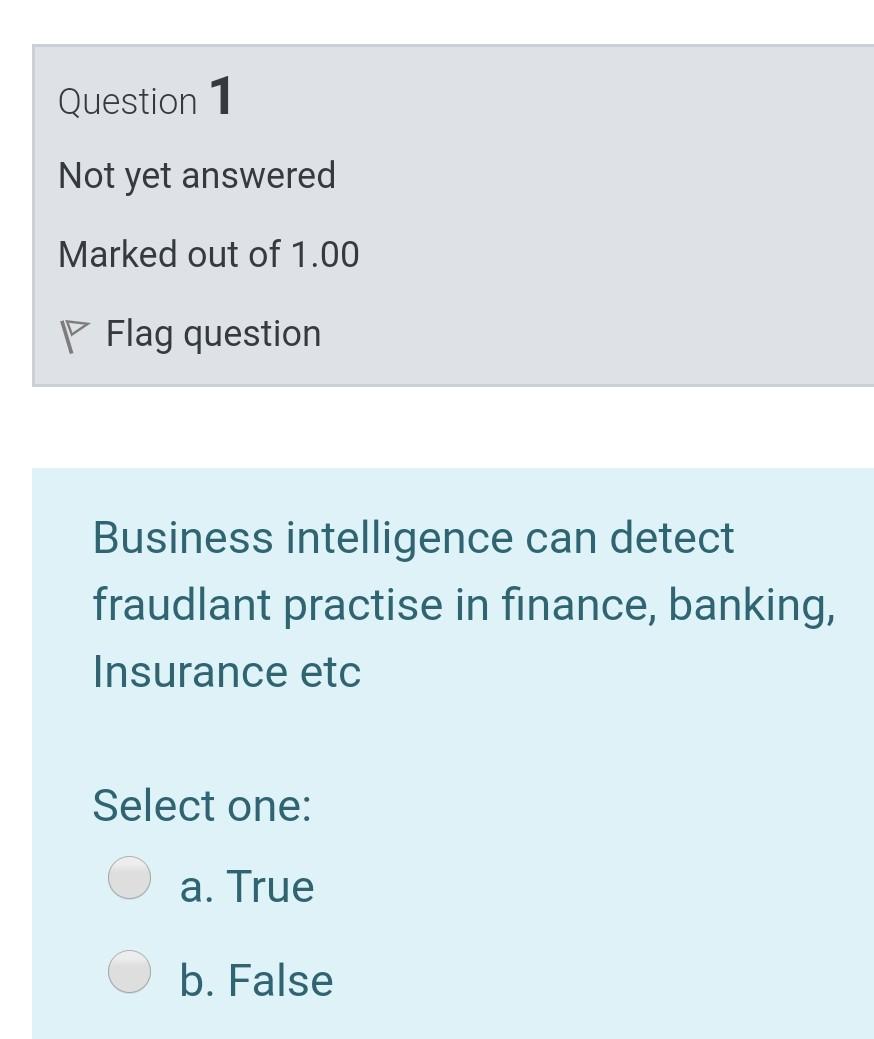The image size is (874, 1039).
Task: Choose the False answer option
Action: pos(130,972)
